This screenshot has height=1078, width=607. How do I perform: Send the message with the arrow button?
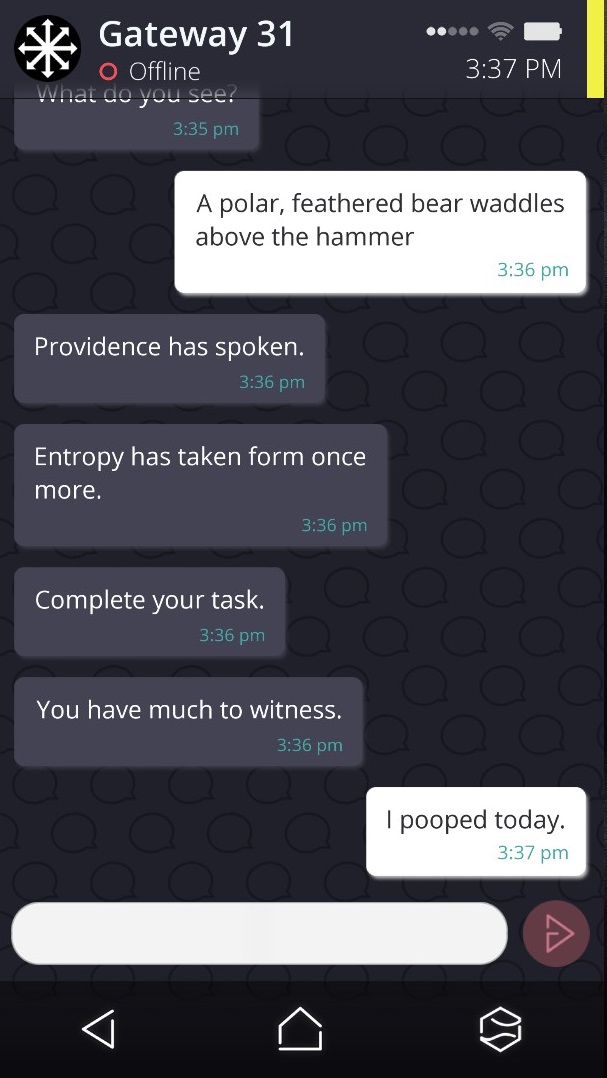[555, 934]
